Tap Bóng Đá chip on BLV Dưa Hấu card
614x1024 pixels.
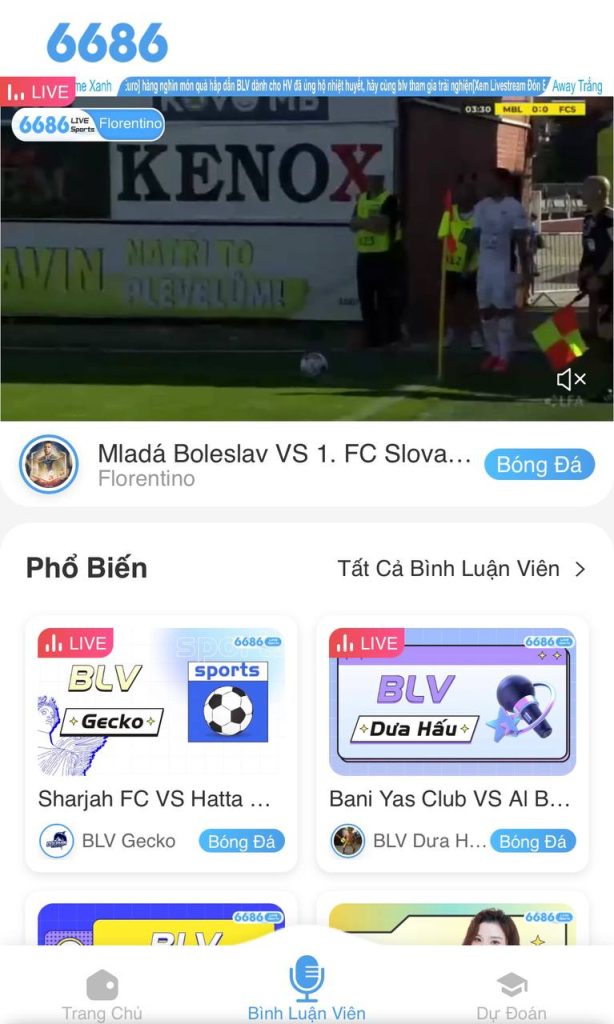pos(532,841)
